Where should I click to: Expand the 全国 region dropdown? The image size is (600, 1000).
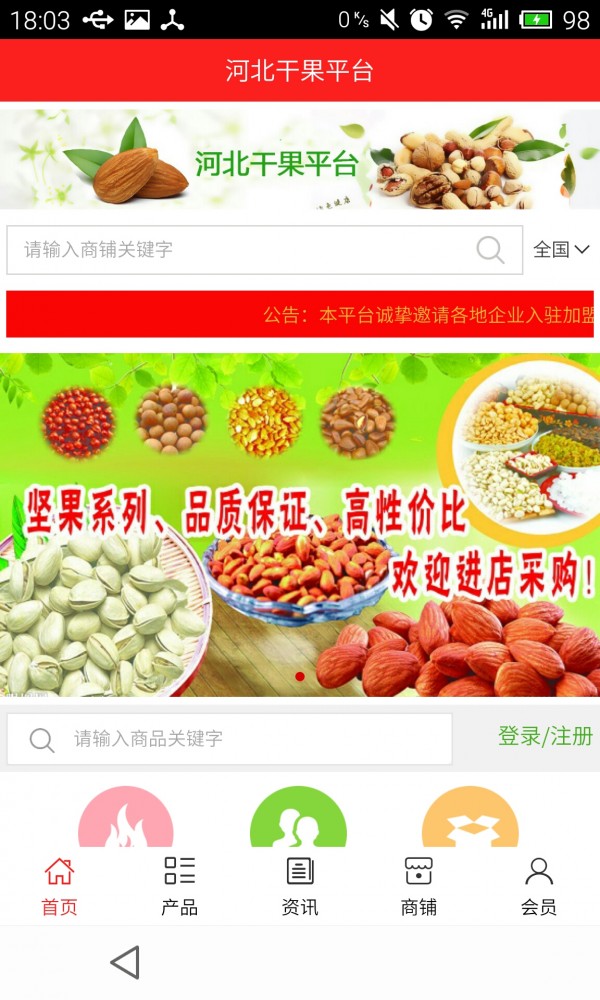[x=561, y=250]
